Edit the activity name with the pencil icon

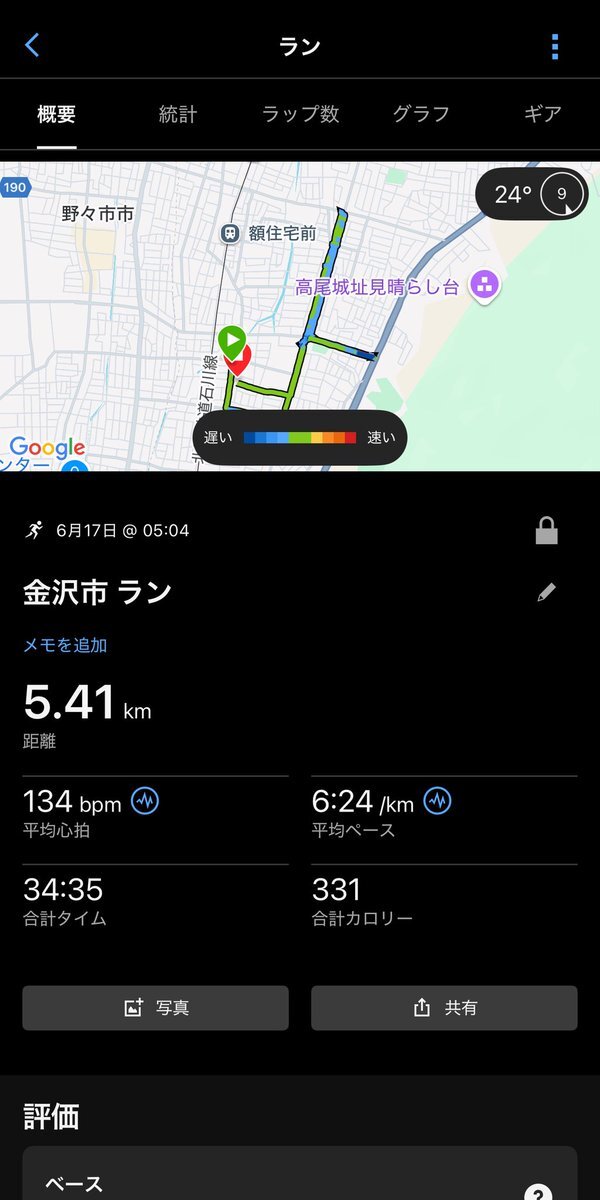coord(546,592)
